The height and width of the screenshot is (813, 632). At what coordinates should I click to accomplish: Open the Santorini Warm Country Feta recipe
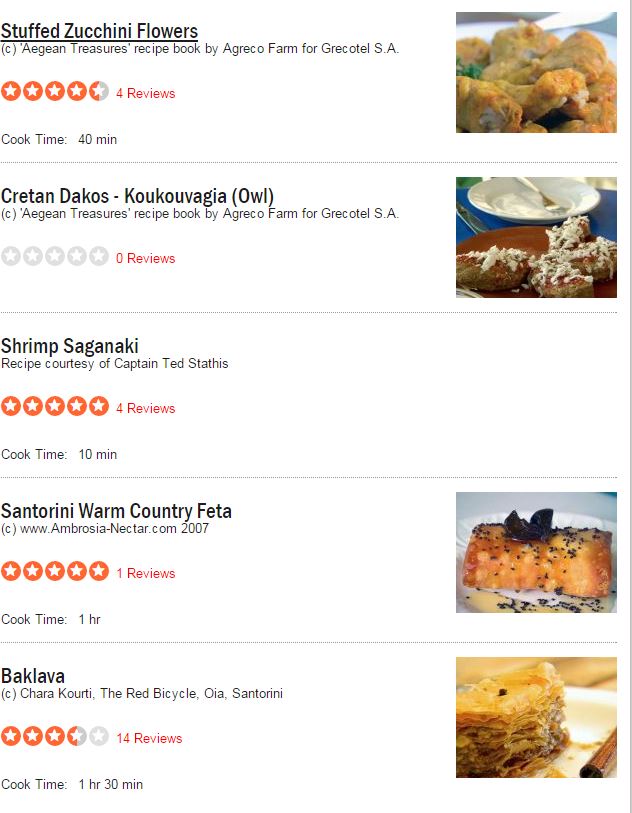point(116,511)
